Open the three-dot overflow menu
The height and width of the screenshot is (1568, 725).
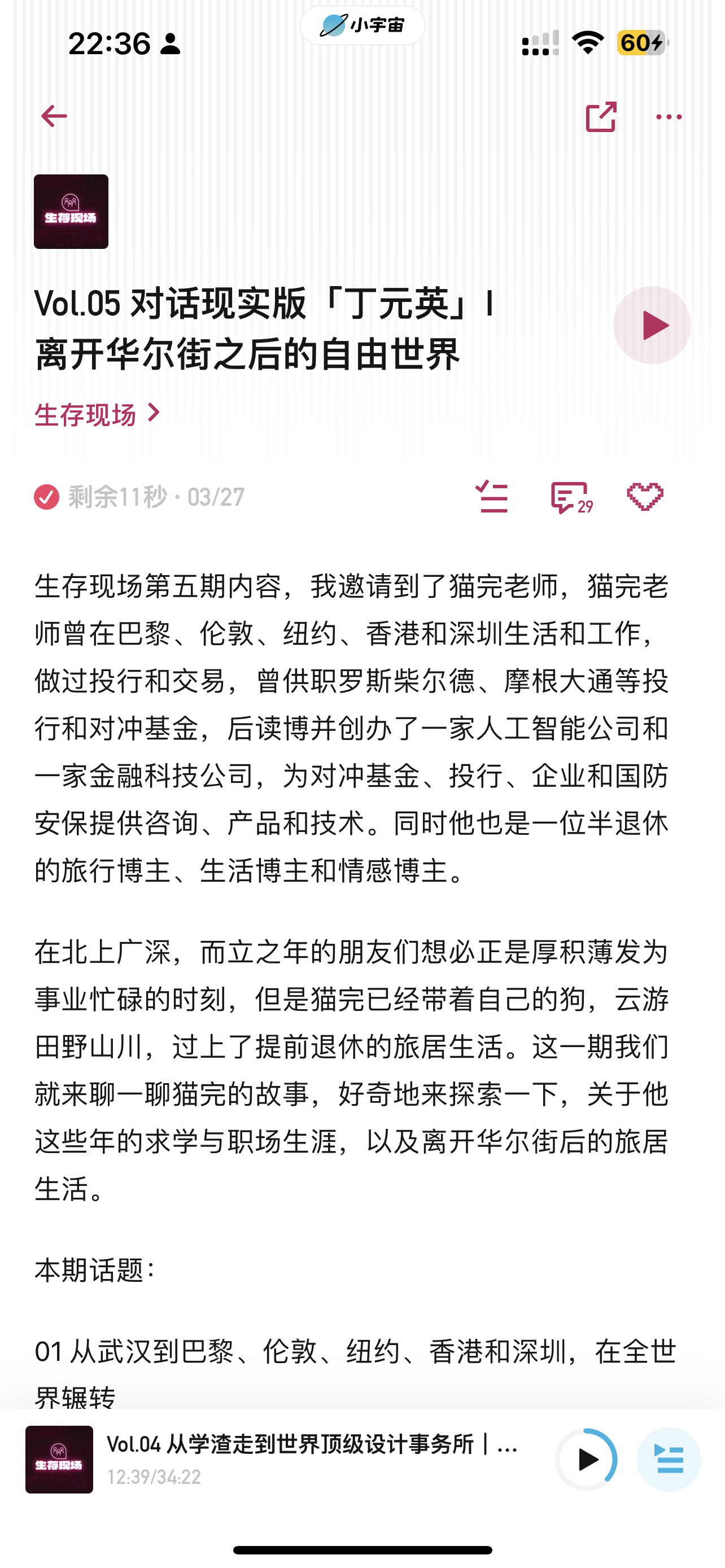(669, 116)
